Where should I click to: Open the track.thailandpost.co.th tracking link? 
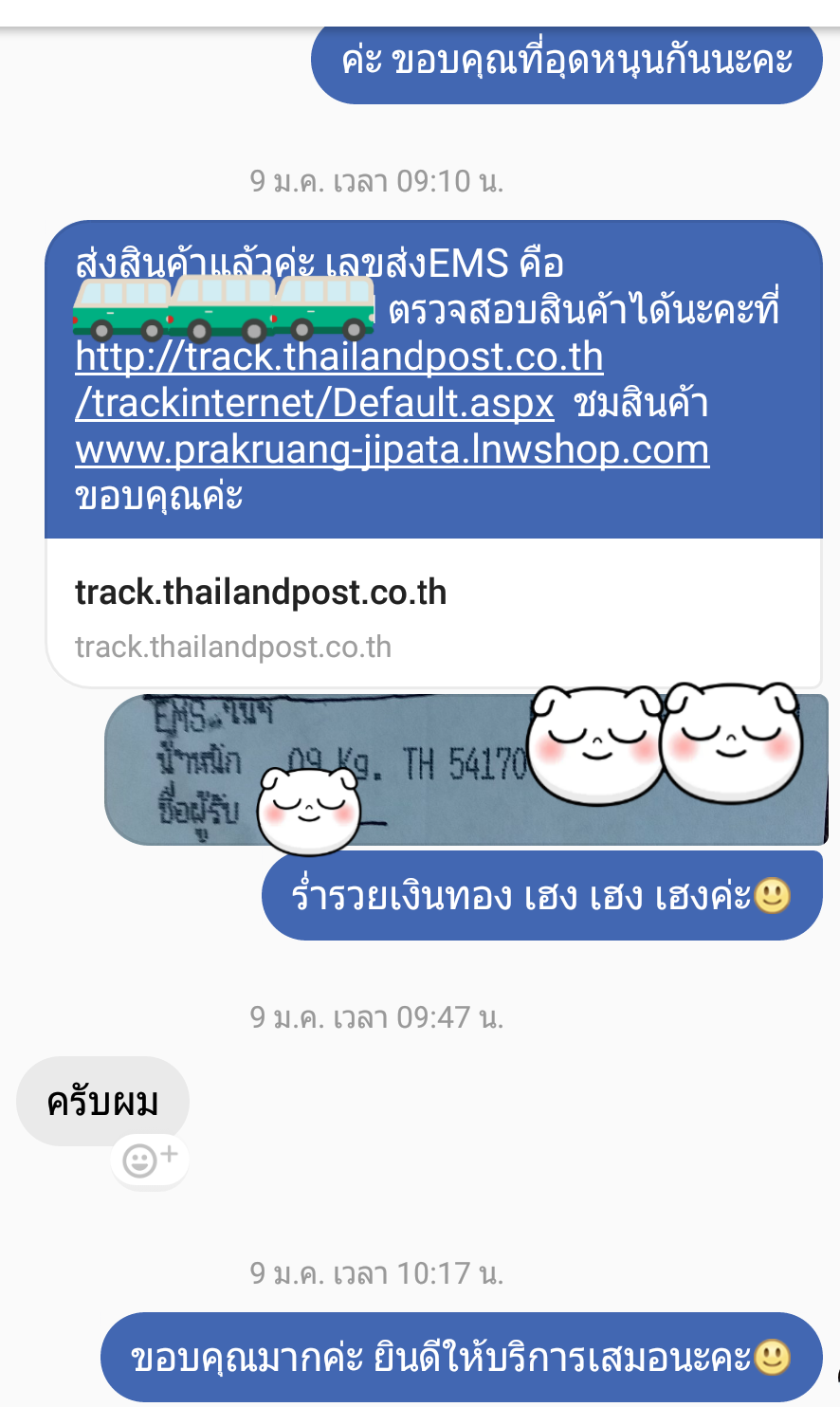(338, 358)
